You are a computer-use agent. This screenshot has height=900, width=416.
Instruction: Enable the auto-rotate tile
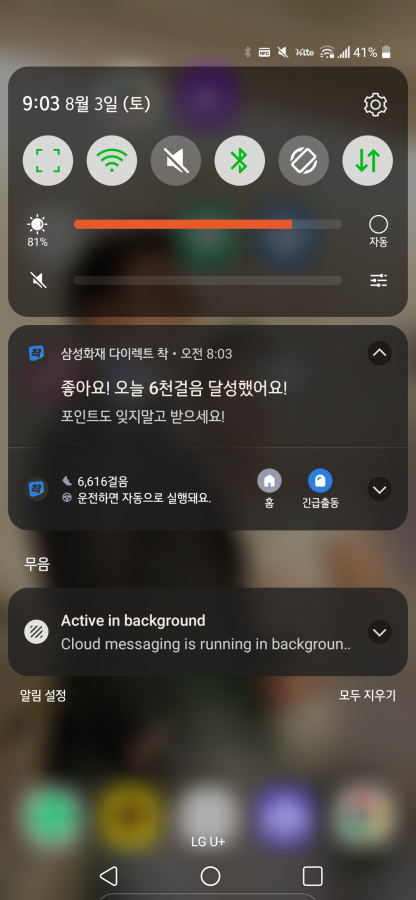(304, 161)
